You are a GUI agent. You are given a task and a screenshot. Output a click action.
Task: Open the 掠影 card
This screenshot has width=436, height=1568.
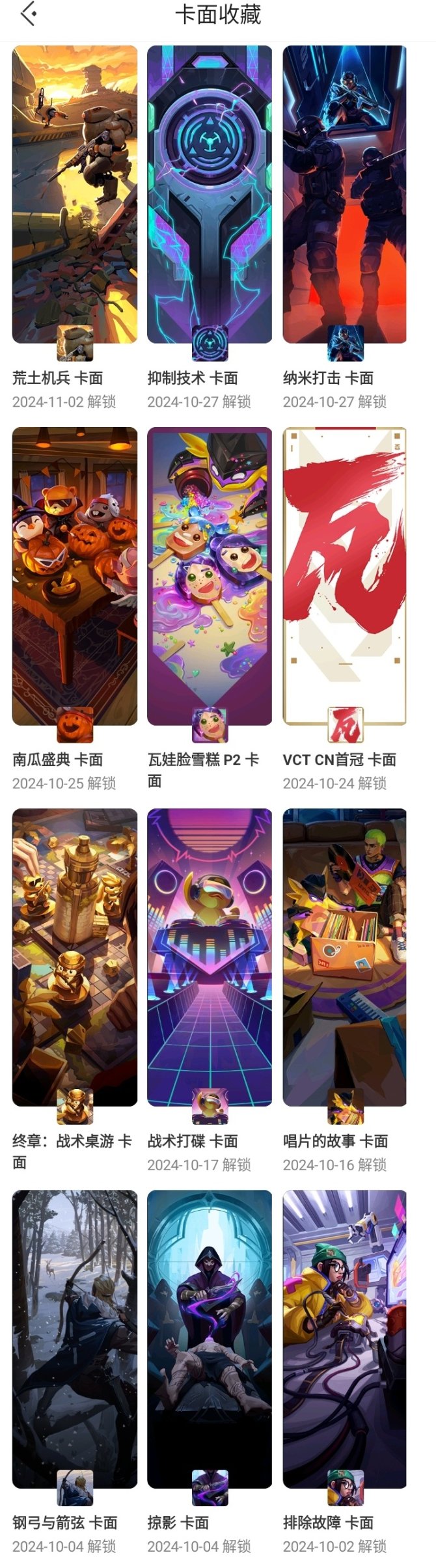click(x=210, y=1338)
